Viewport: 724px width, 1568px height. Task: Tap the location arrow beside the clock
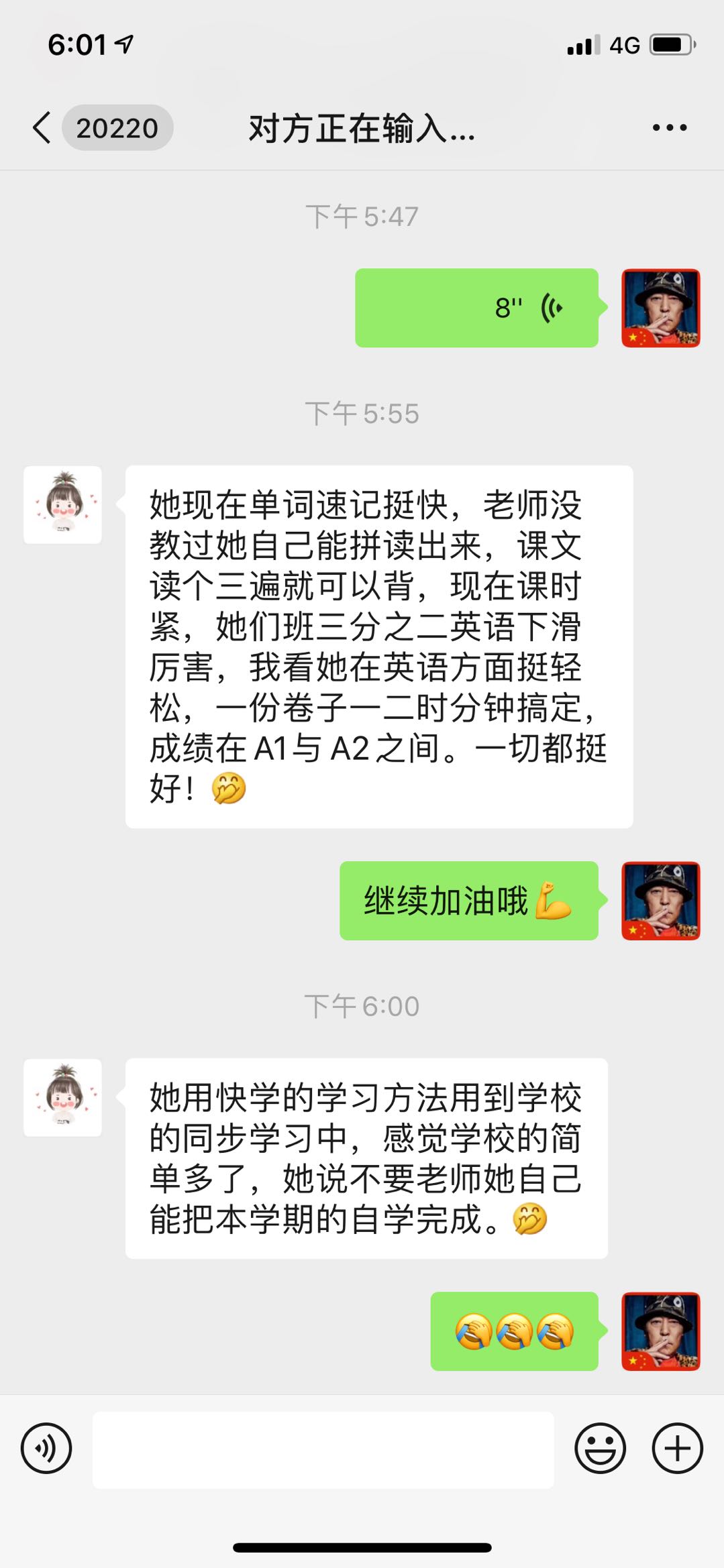tap(124, 44)
